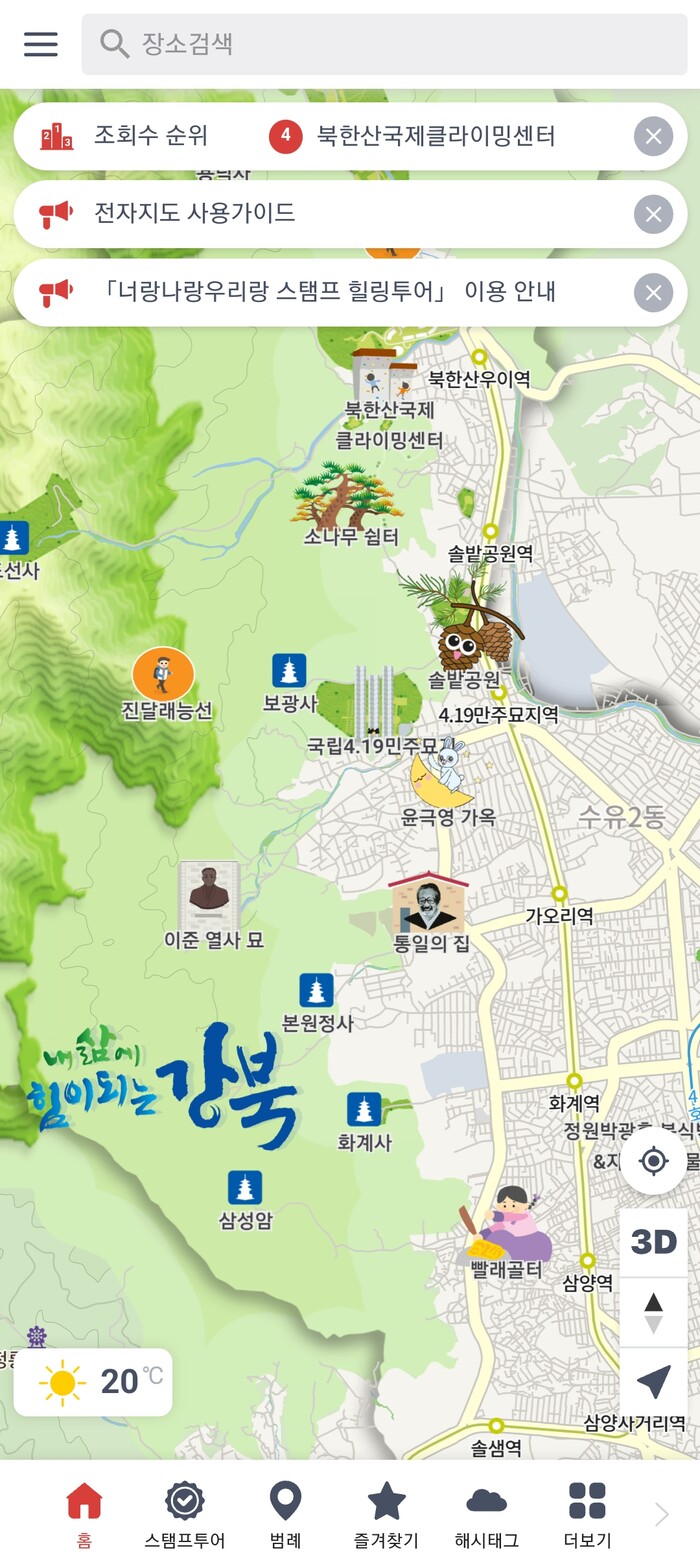Open 전자지도 사용가이드 notice

click(300, 213)
